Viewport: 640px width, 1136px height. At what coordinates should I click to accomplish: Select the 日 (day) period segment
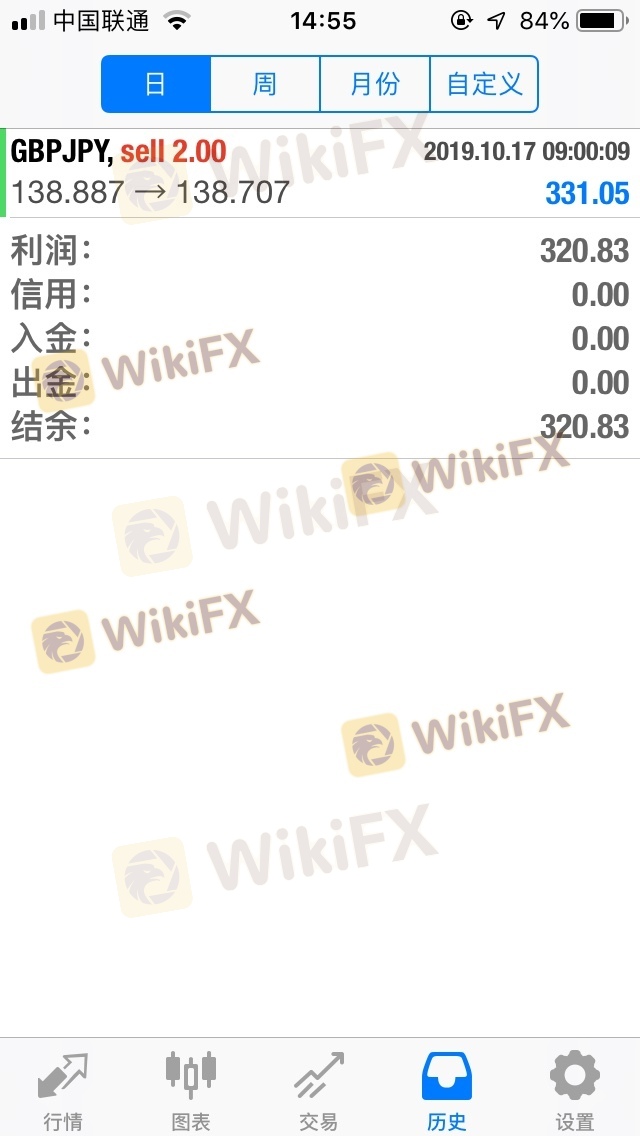pyautogui.click(x=156, y=84)
